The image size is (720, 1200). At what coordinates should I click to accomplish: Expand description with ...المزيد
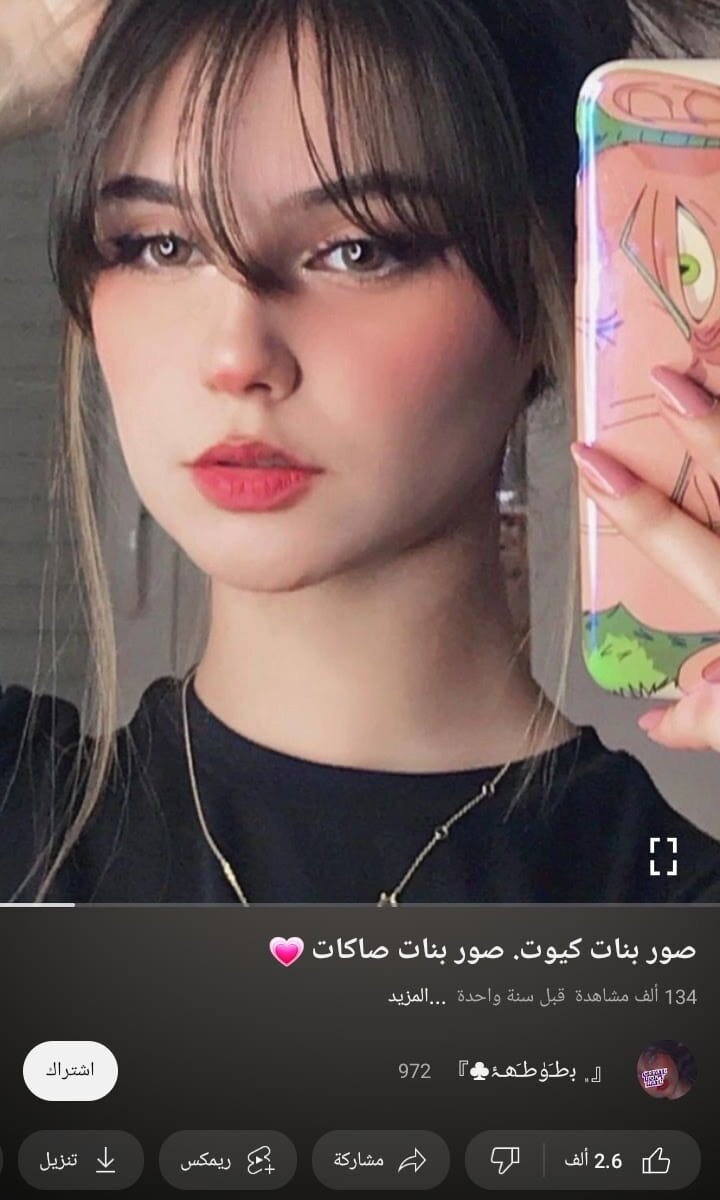click(x=416, y=996)
